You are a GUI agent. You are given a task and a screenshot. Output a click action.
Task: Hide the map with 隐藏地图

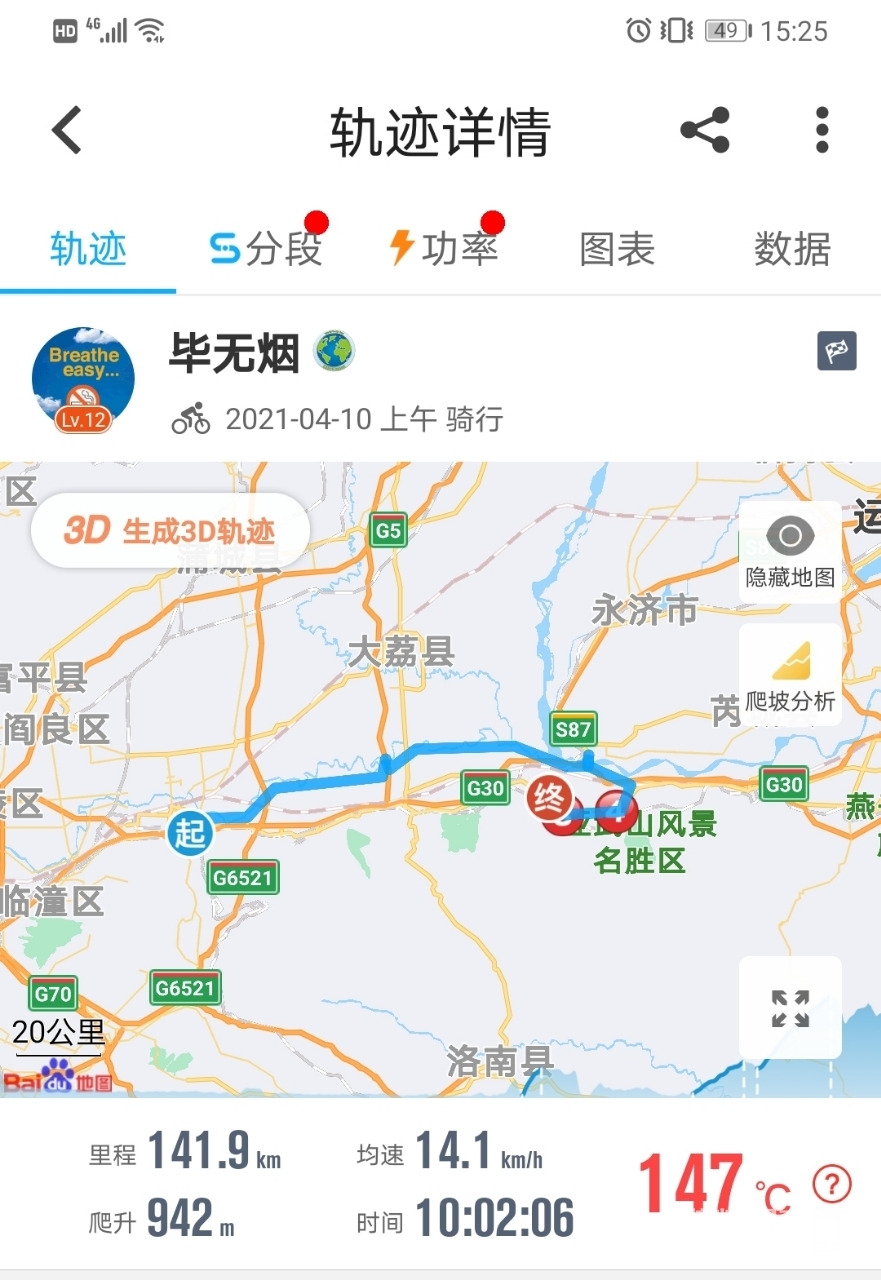tap(790, 552)
